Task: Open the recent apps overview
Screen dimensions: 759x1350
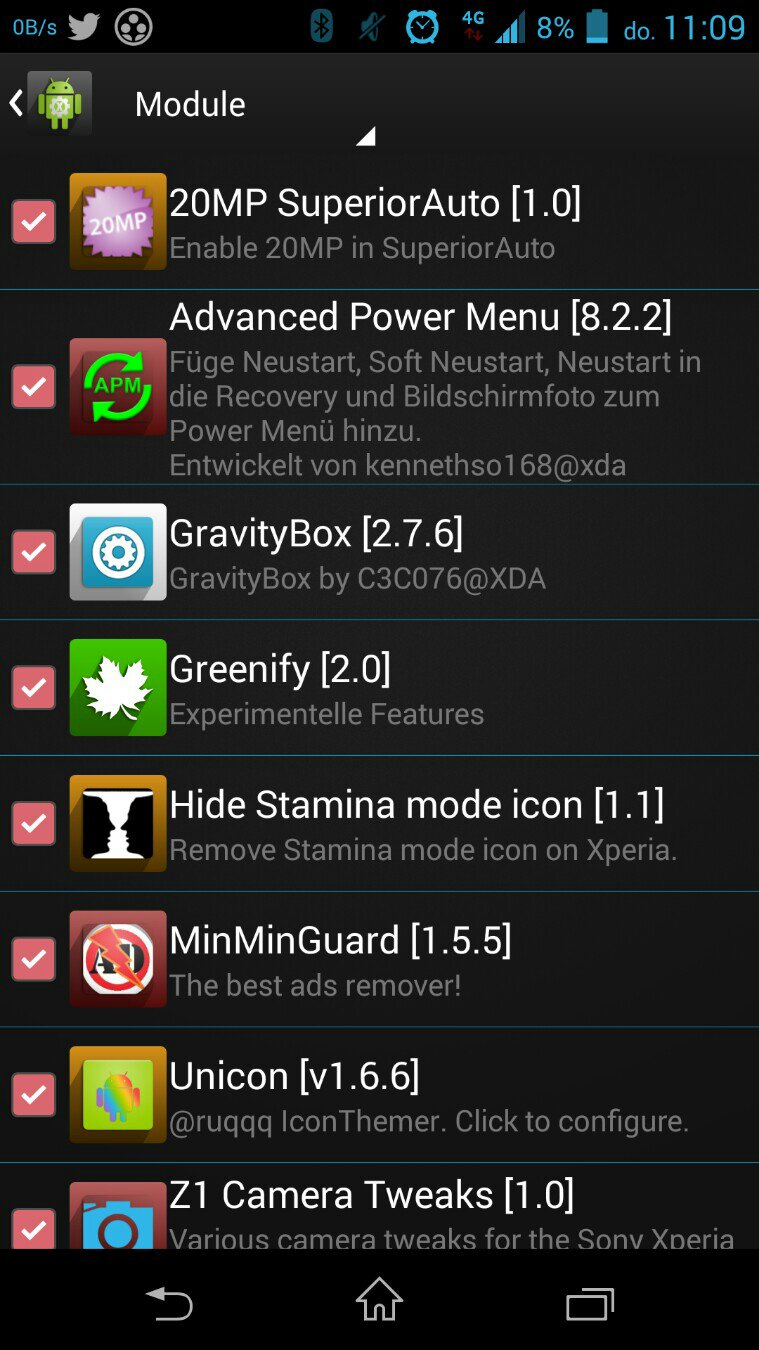Action: (590, 1303)
